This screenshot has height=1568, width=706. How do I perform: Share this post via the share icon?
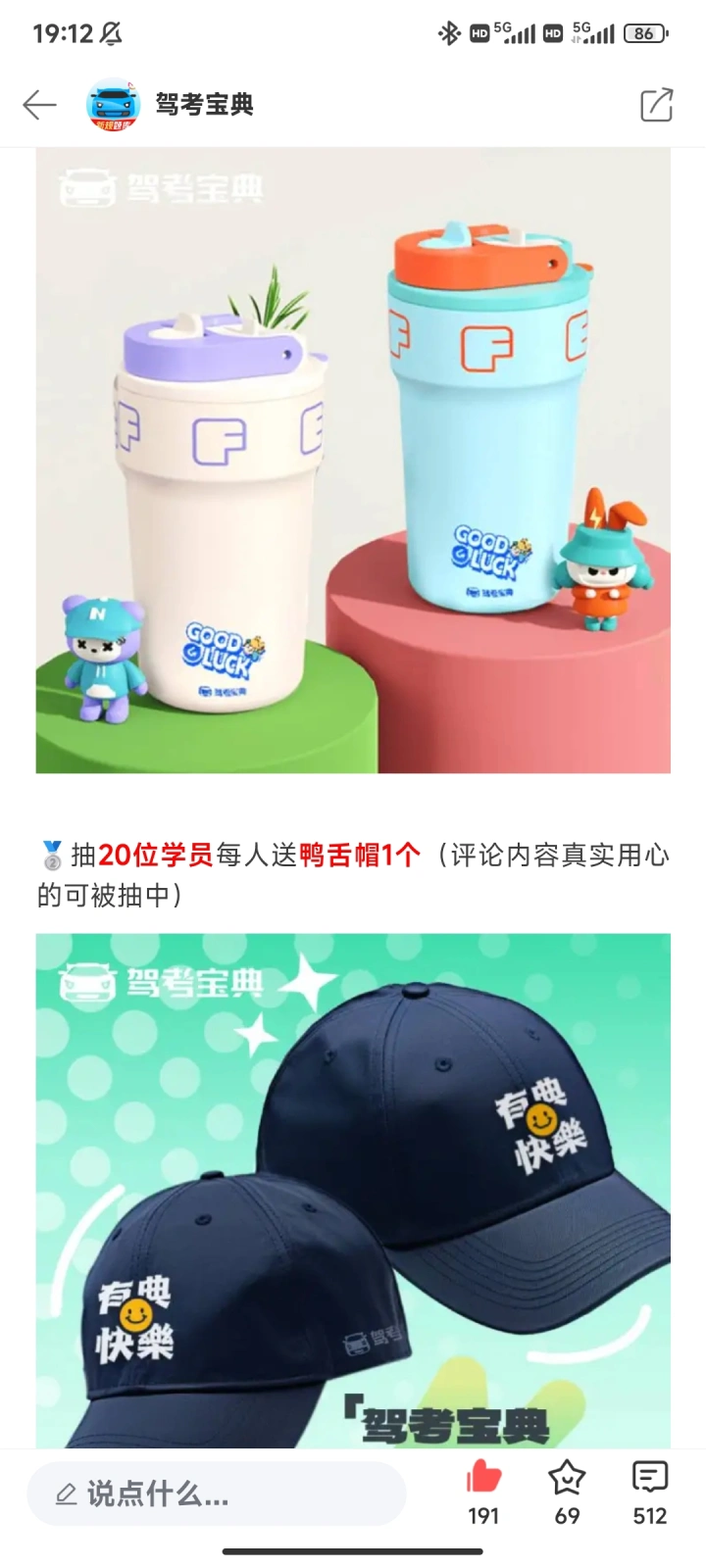[x=656, y=105]
